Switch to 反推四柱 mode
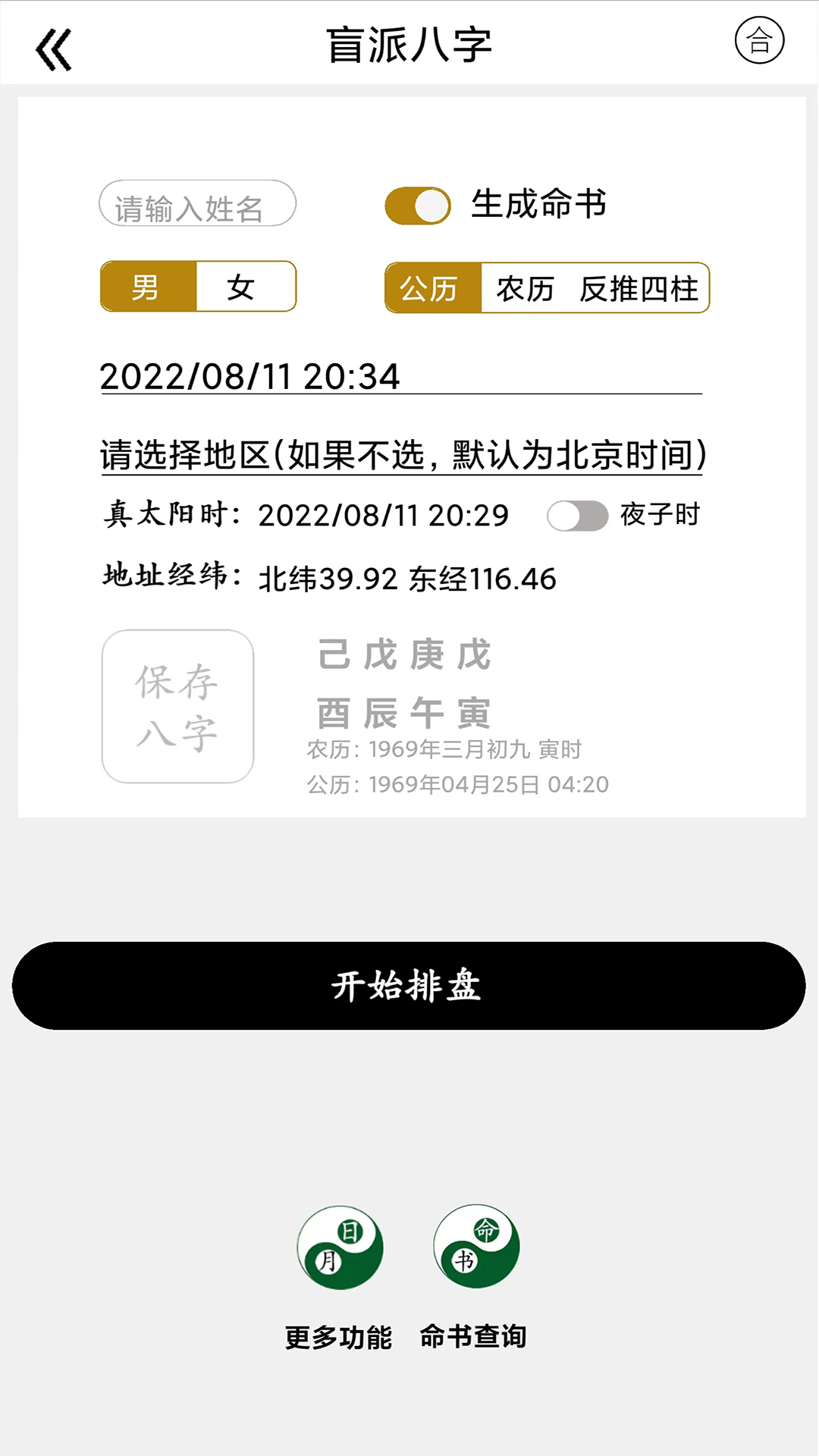The width and height of the screenshot is (819, 1456). tap(639, 288)
